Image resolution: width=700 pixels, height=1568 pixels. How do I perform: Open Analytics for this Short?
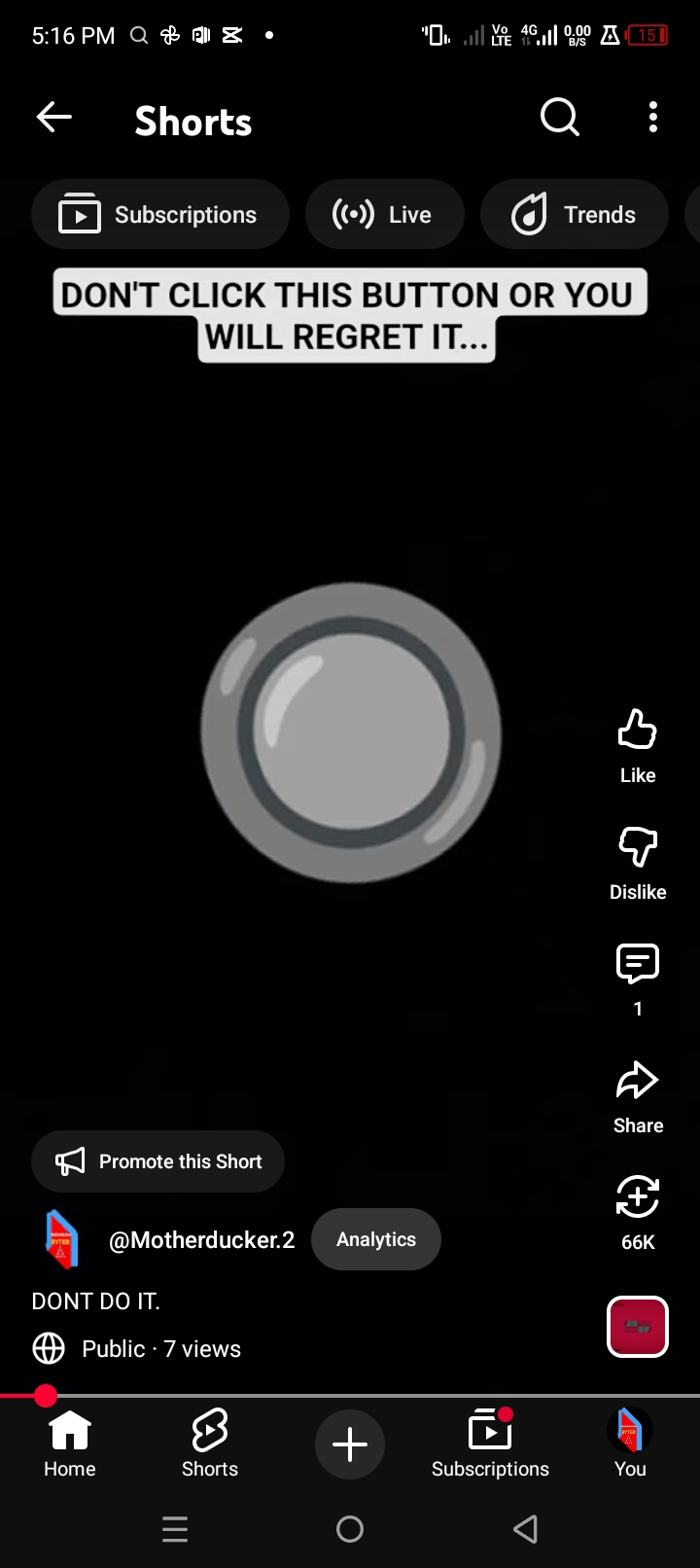point(376,1239)
